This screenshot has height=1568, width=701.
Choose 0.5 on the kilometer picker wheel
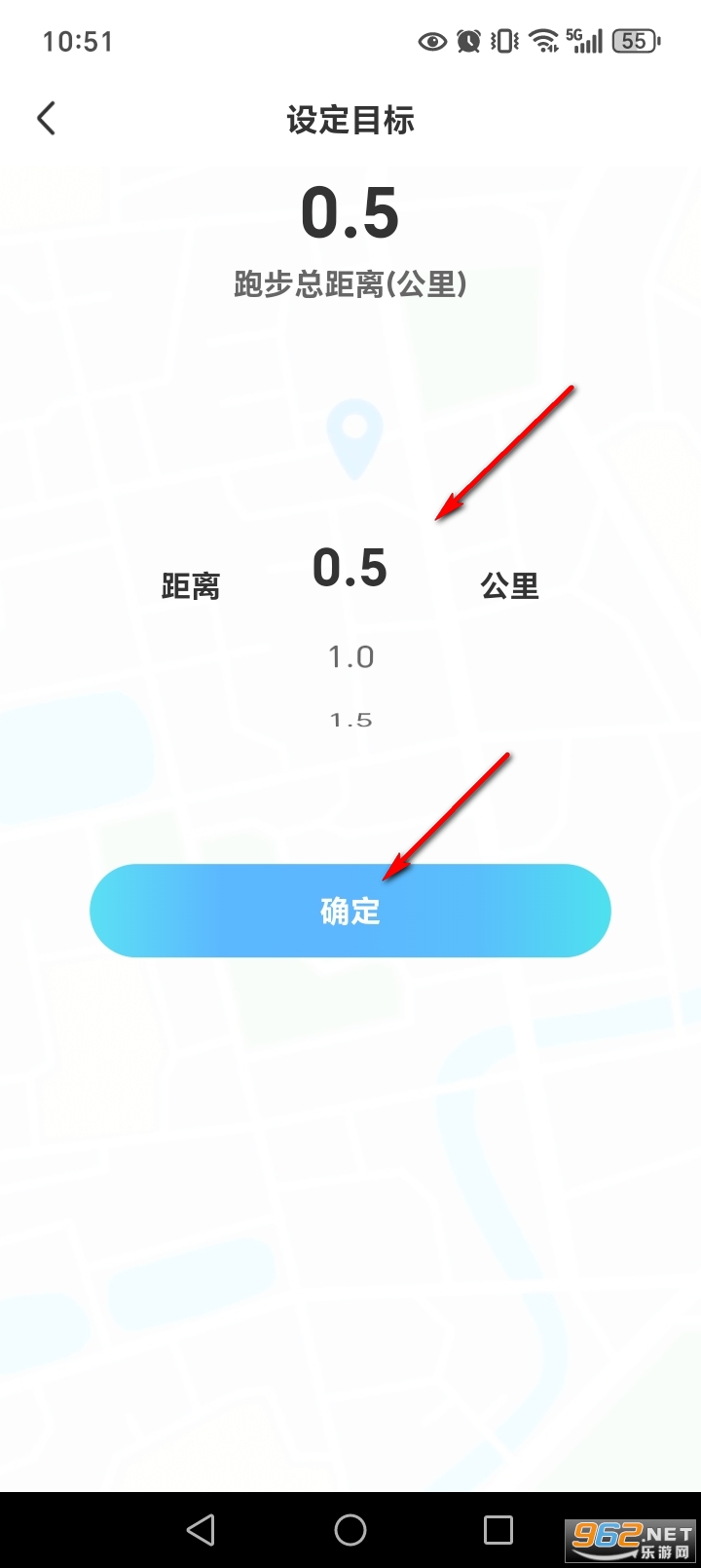(x=350, y=568)
